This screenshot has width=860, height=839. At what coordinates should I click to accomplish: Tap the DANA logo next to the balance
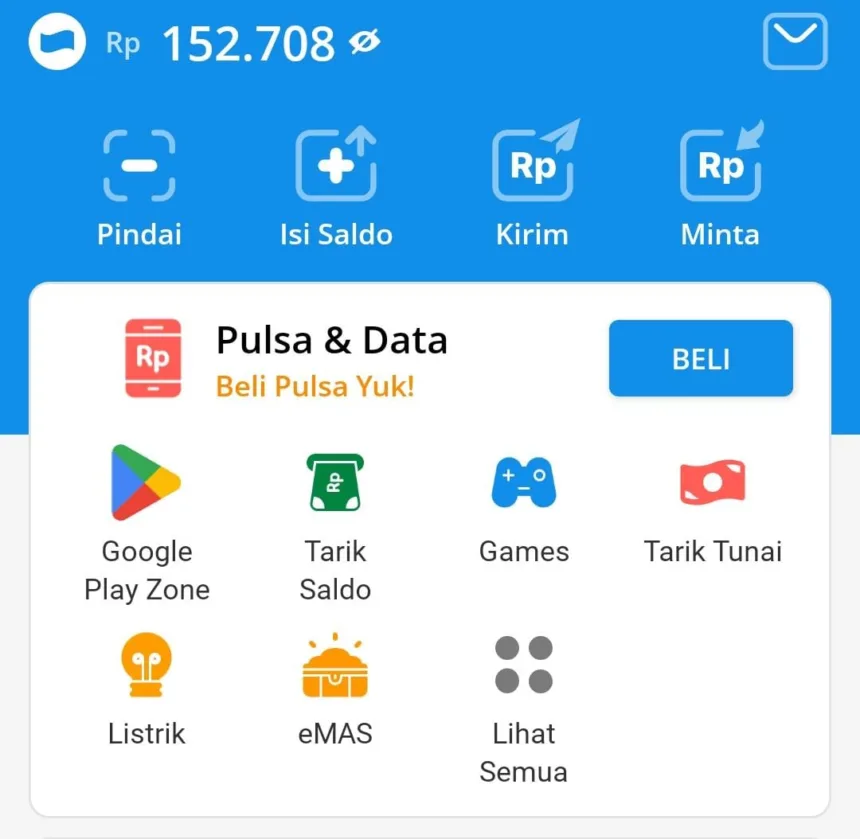click(x=57, y=42)
